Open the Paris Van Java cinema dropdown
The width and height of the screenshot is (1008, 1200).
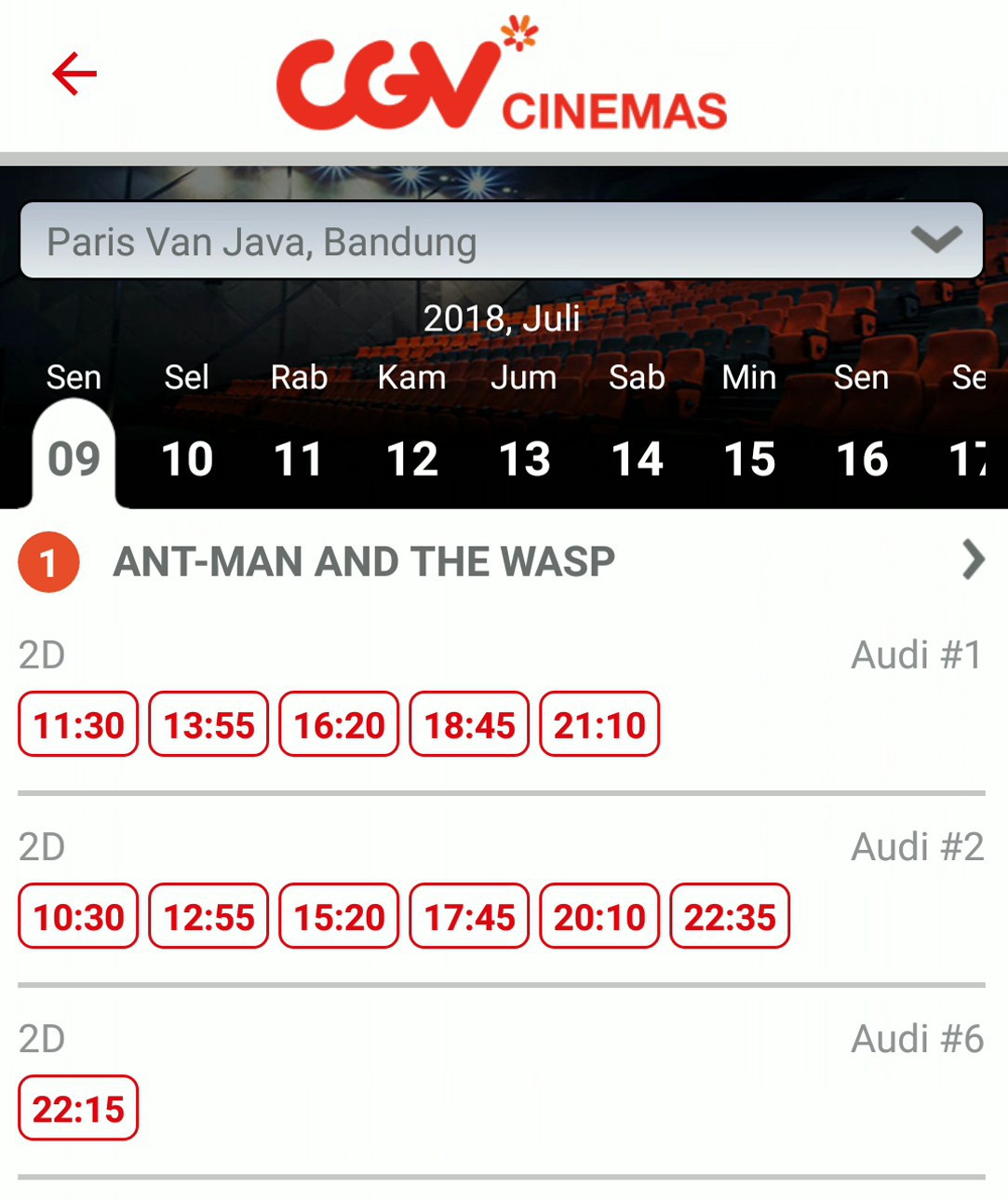(501, 241)
